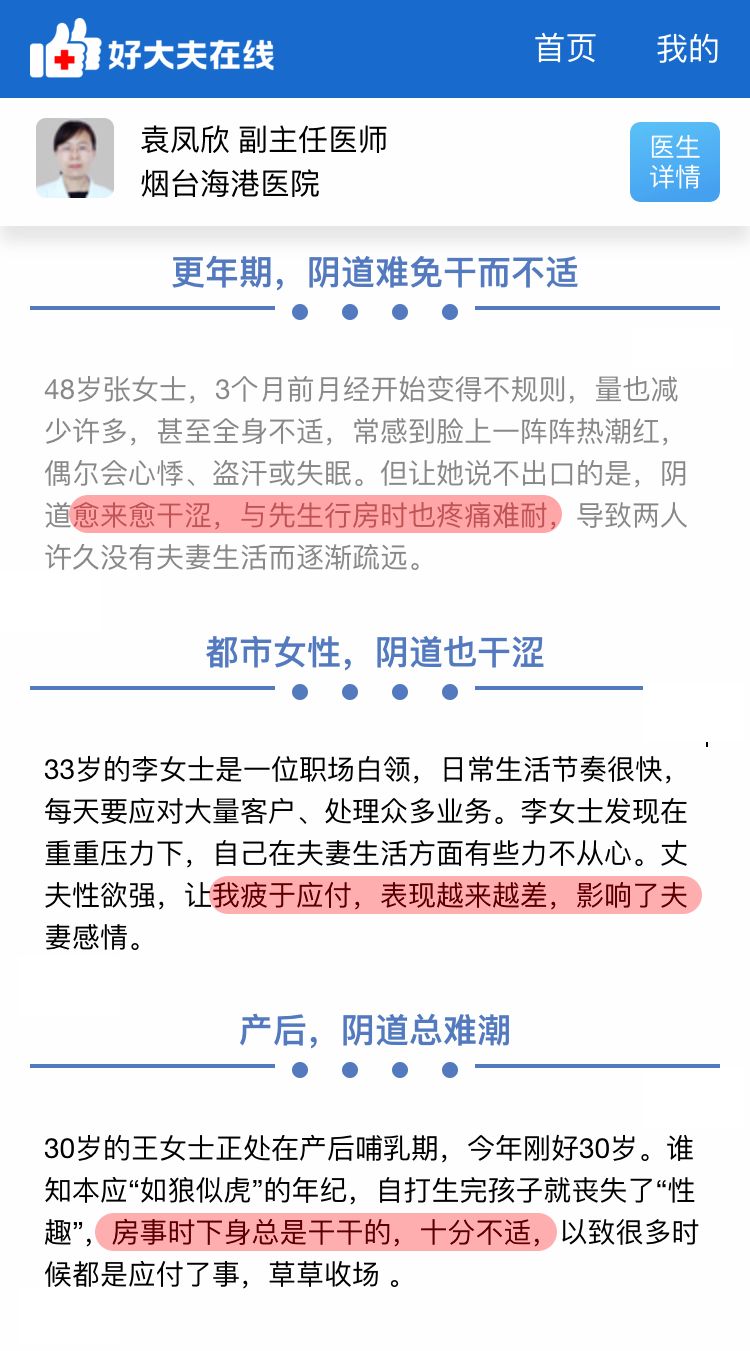
Task: Go to the 首页 home page
Action: 565,48
